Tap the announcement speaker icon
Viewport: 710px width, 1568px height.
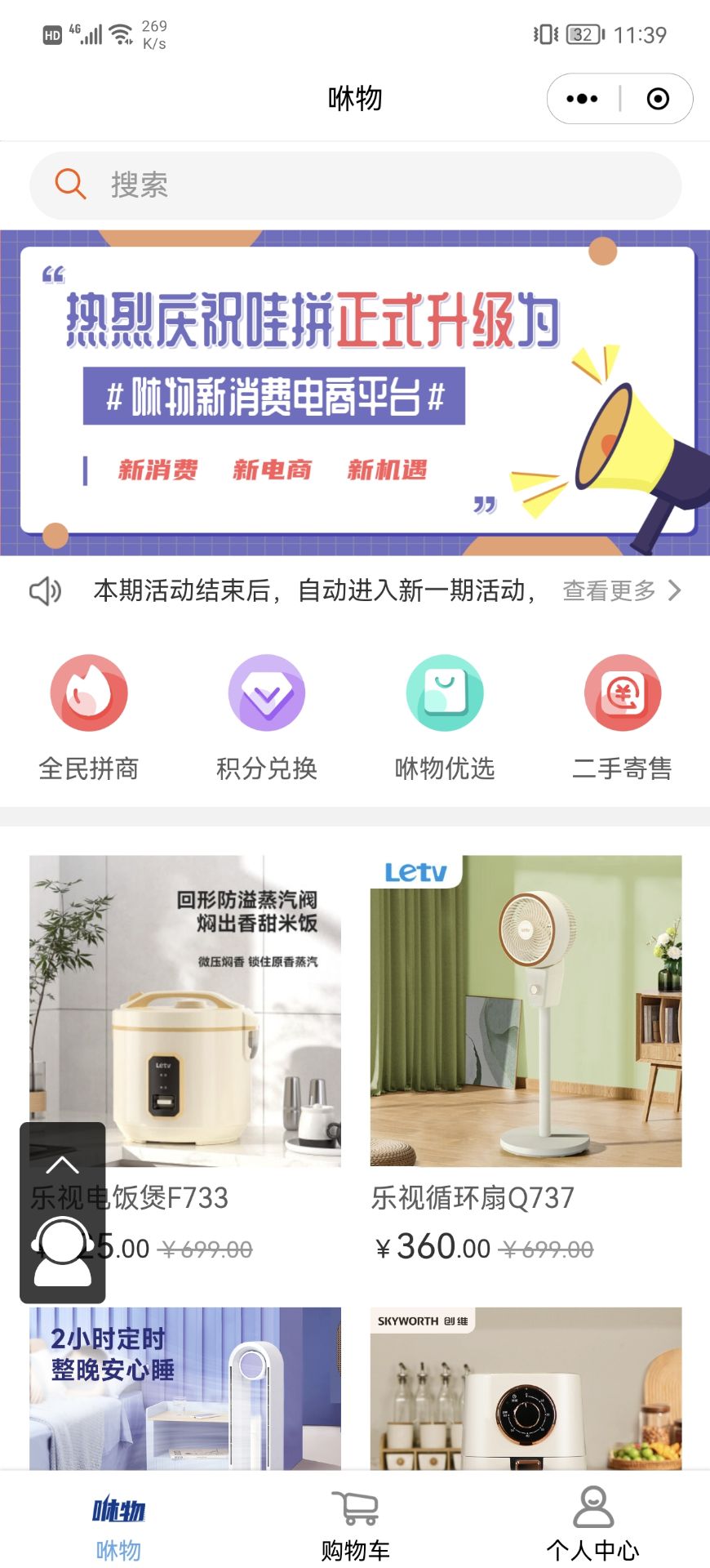pyautogui.click(x=45, y=590)
